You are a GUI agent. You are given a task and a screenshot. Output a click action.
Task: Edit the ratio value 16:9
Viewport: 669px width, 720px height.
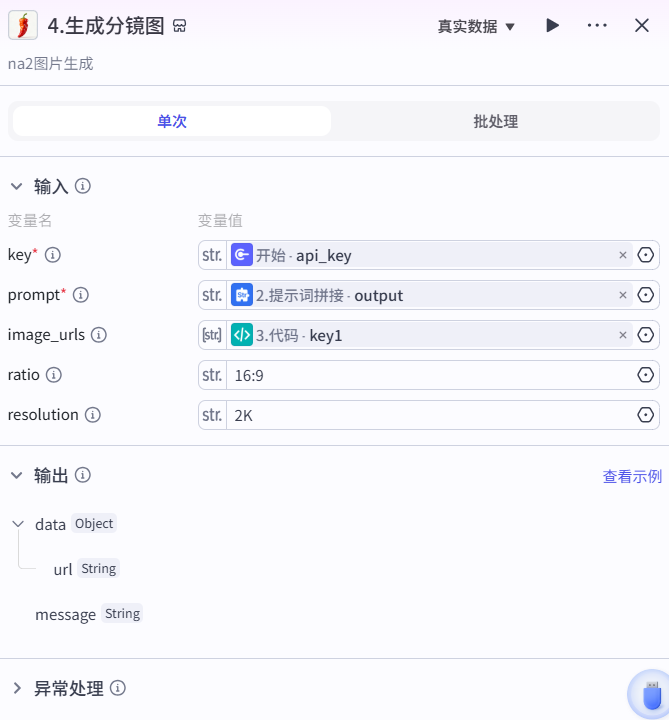[430, 375]
